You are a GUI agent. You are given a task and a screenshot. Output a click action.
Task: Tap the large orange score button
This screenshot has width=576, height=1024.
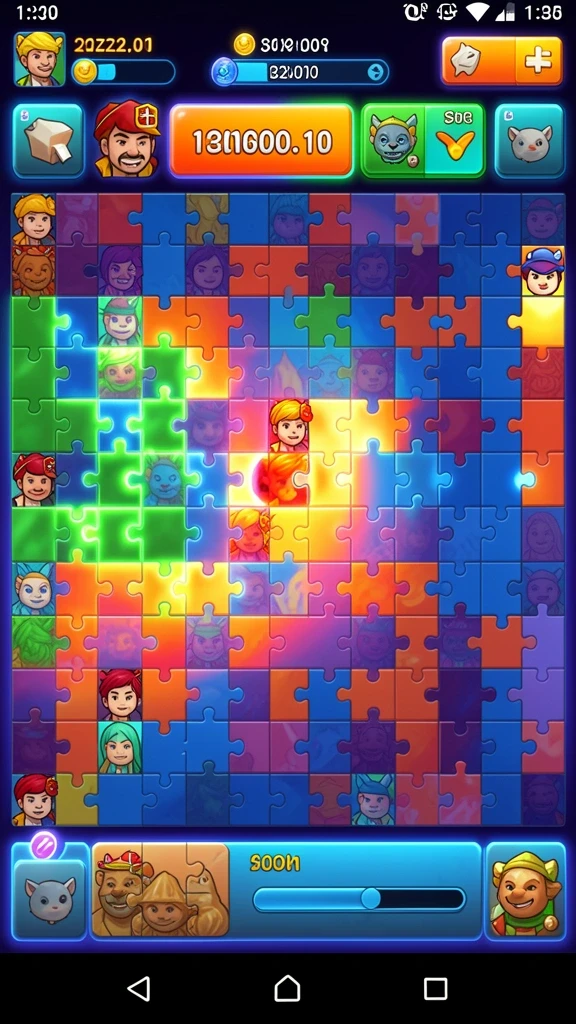[x=262, y=141]
